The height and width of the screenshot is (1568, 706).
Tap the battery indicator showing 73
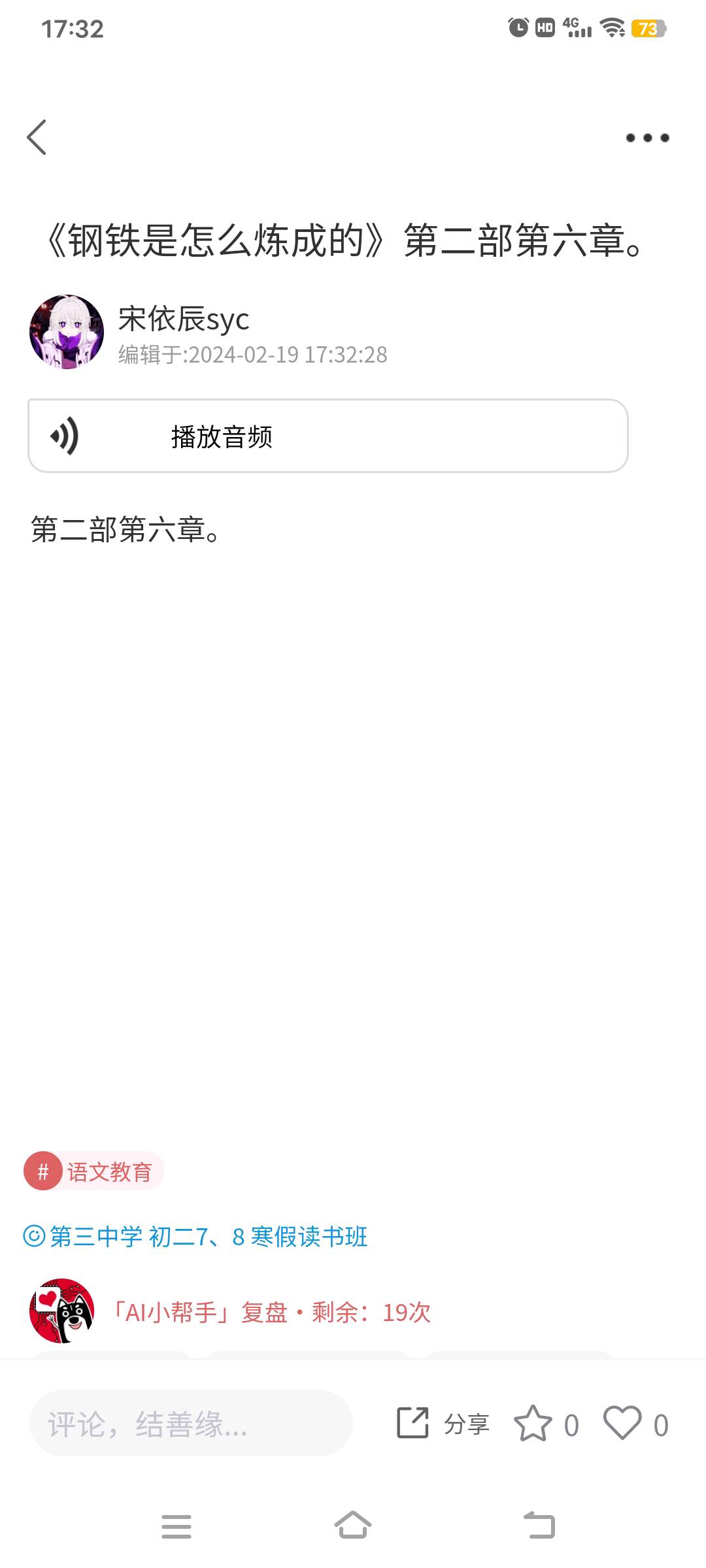(x=648, y=28)
